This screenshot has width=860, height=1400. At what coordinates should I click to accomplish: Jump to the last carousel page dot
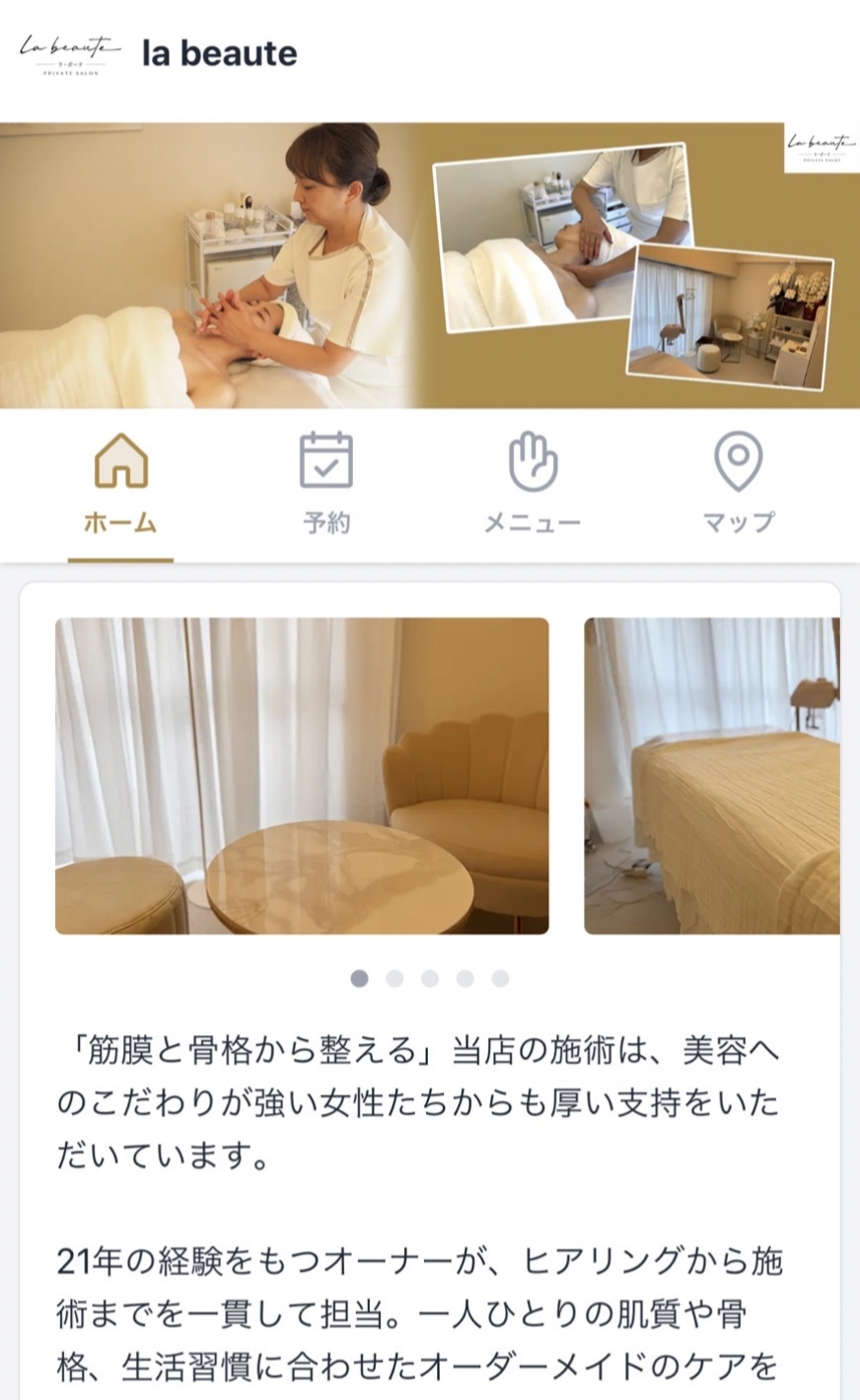500,978
